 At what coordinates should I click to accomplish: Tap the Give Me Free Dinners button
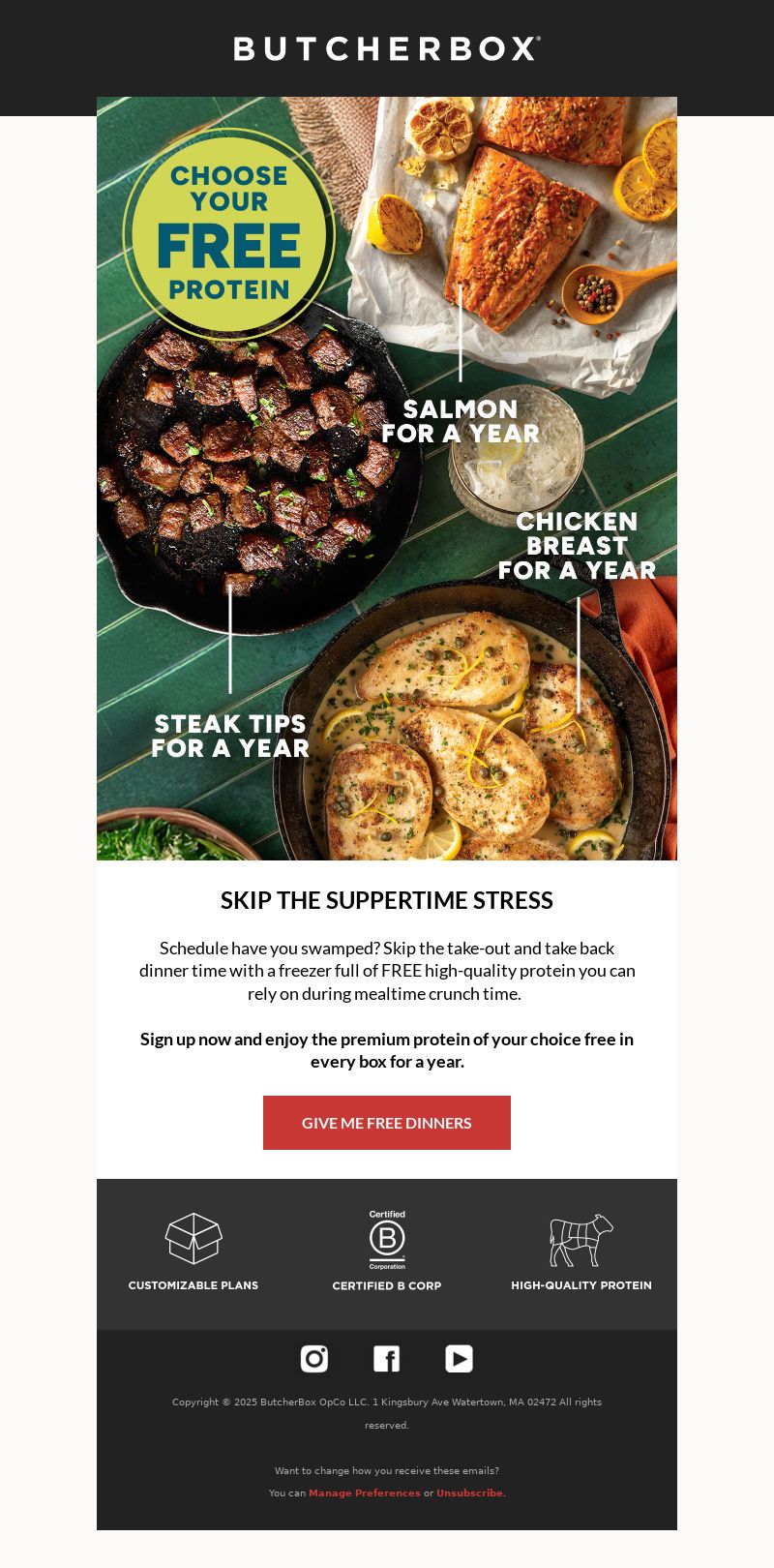pyautogui.click(x=387, y=1123)
